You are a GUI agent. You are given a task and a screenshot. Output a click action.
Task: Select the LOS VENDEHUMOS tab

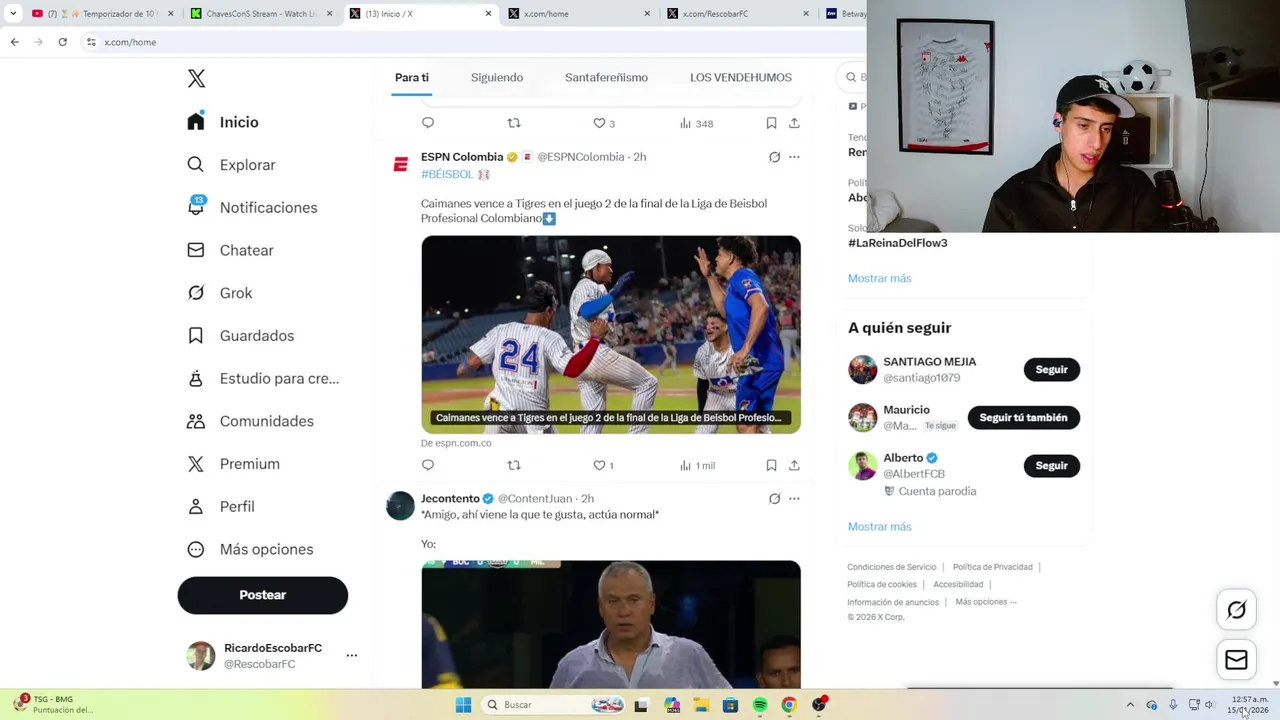pos(740,77)
